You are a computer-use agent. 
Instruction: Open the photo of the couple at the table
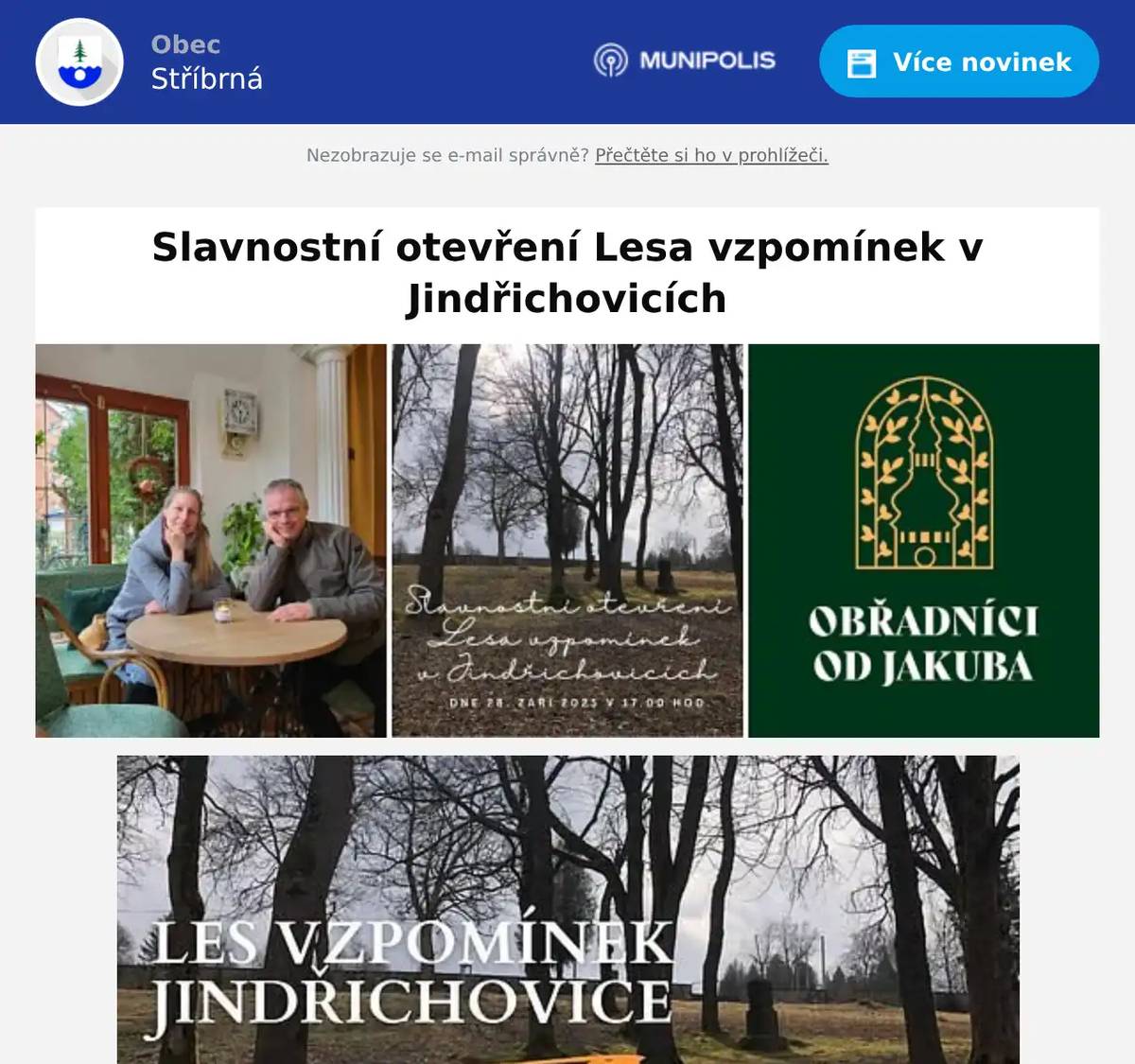click(211, 540)
